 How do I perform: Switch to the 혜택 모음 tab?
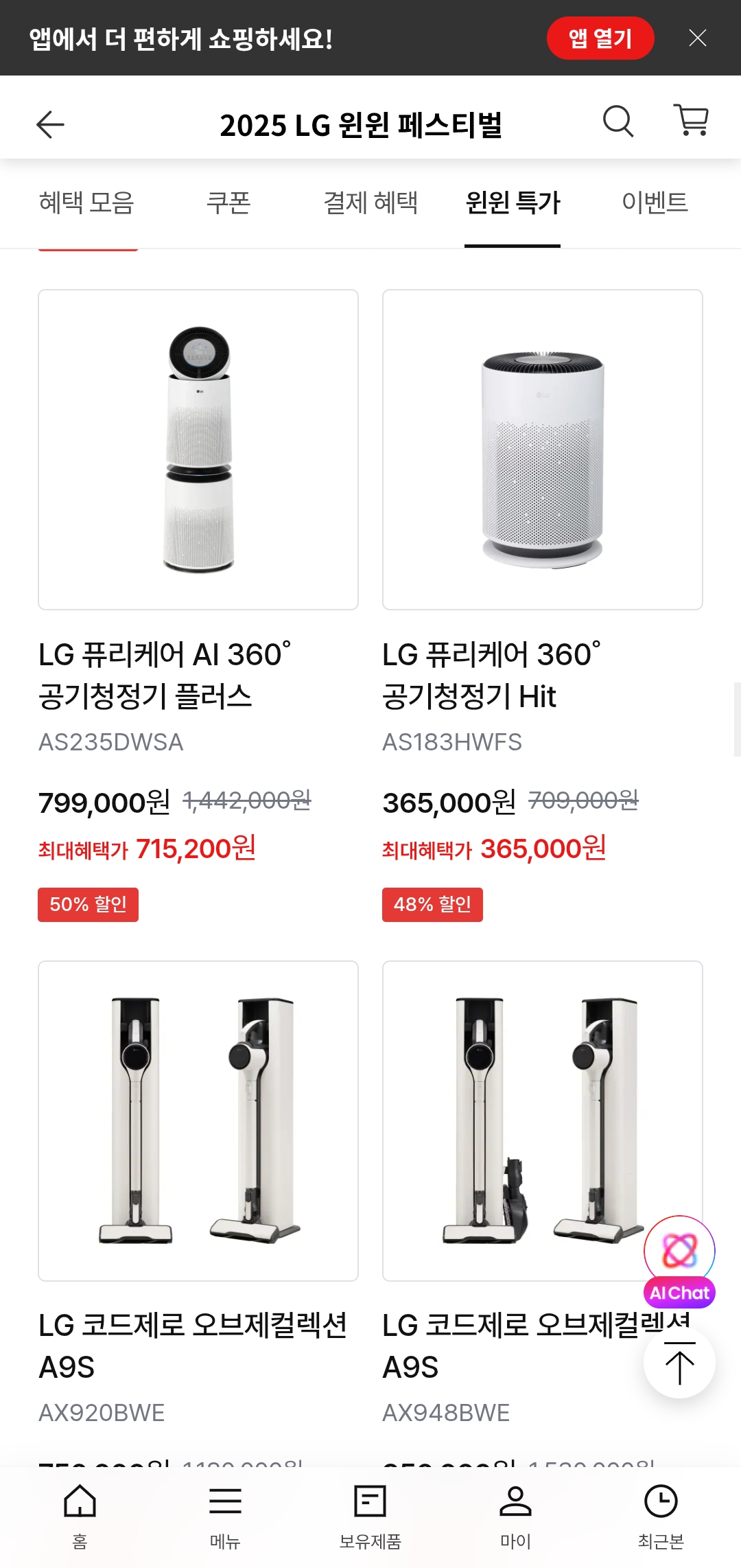(86, 203)
